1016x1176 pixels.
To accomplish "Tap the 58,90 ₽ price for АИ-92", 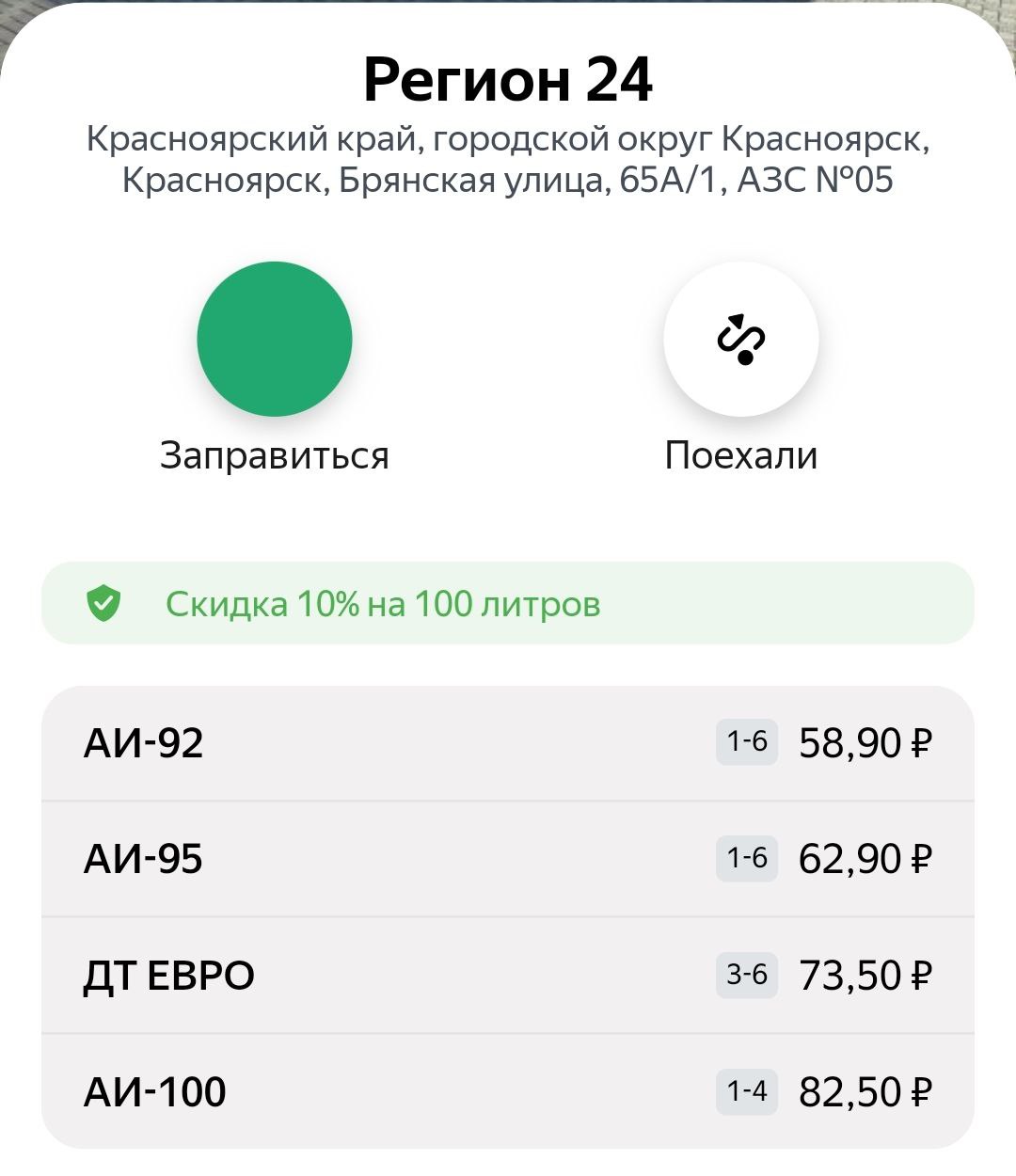I will pos(865,743).
